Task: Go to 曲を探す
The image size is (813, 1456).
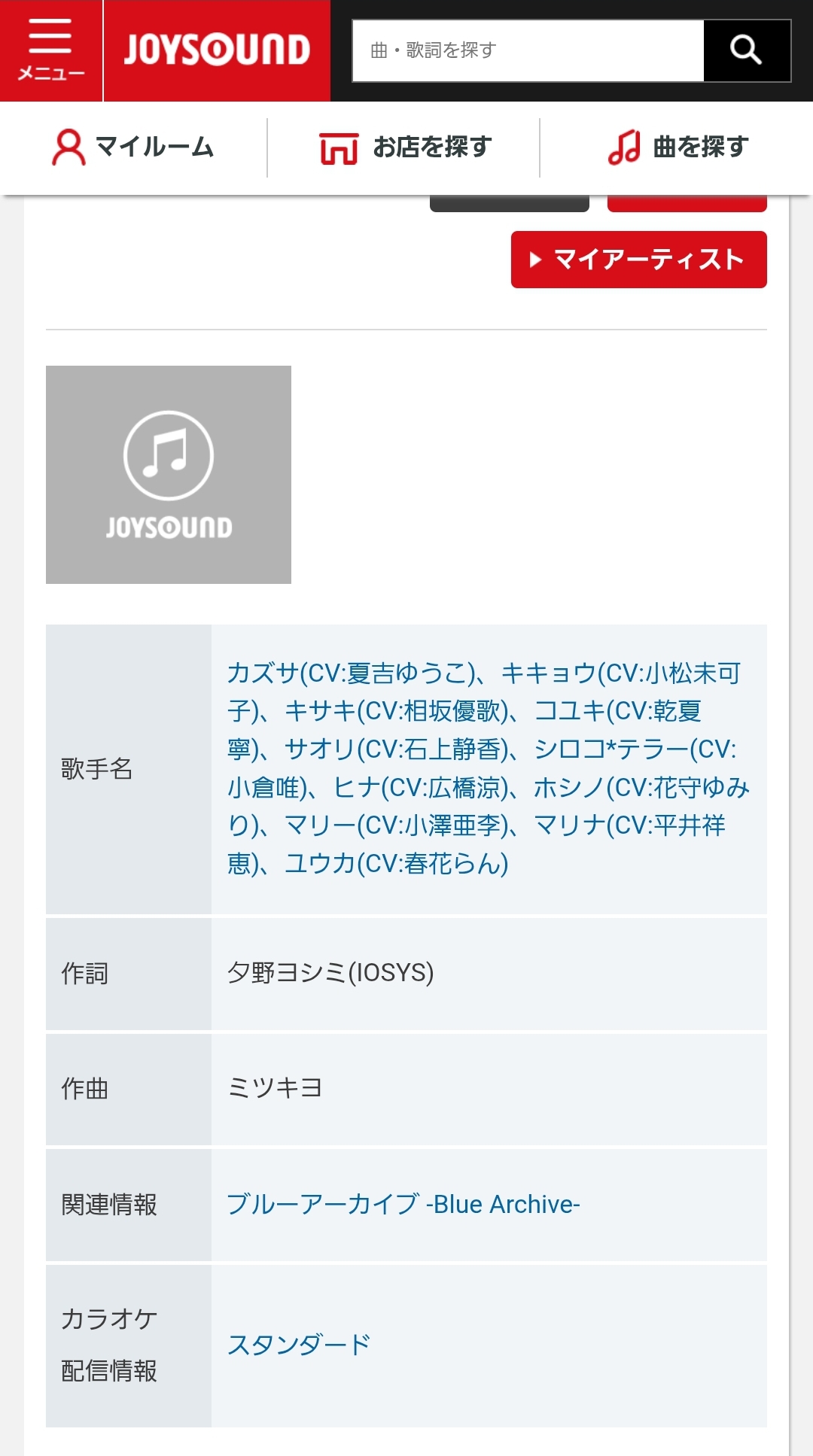Action: point(677,147)
